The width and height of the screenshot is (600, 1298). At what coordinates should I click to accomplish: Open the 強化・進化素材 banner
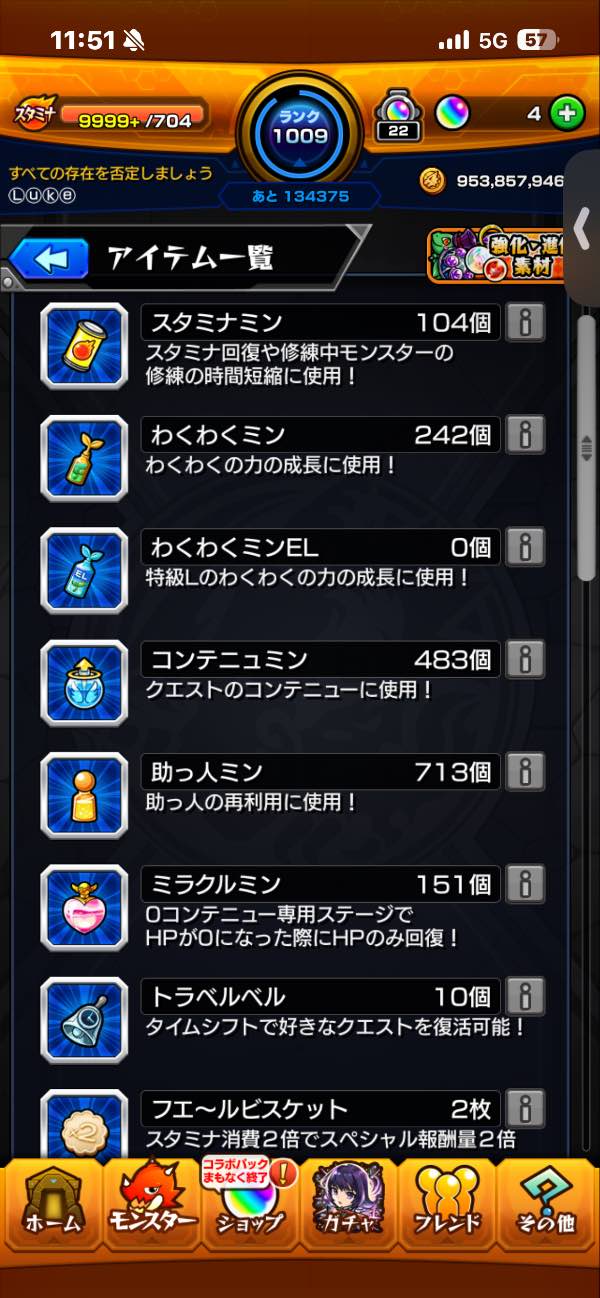496,256
